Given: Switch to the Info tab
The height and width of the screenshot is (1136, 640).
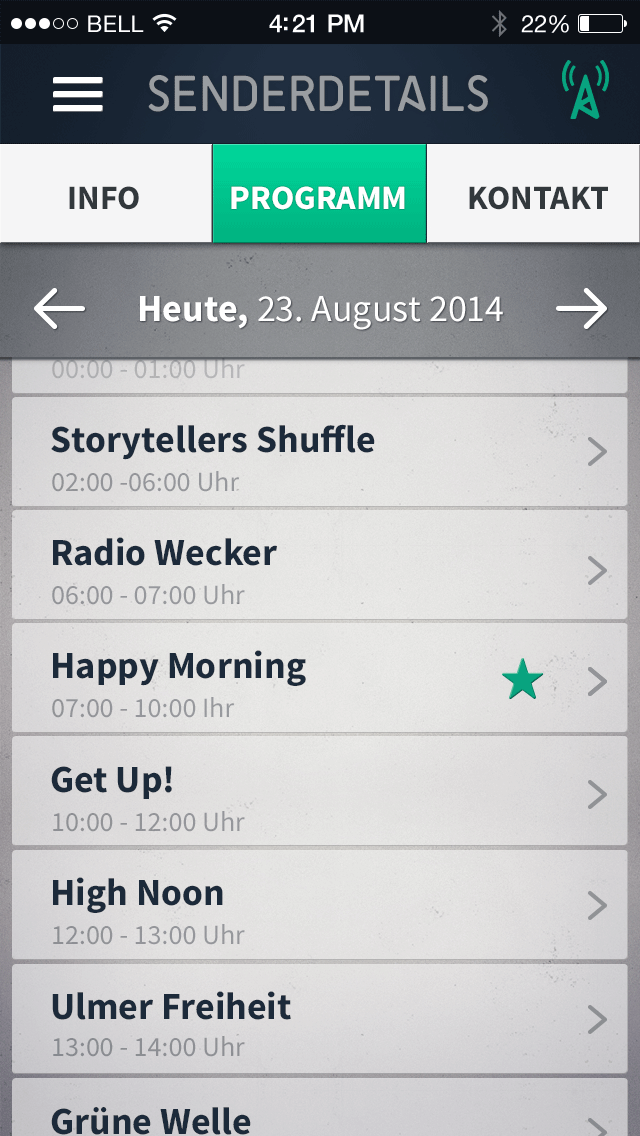Looking at the screenshot, I should [104, 197].
